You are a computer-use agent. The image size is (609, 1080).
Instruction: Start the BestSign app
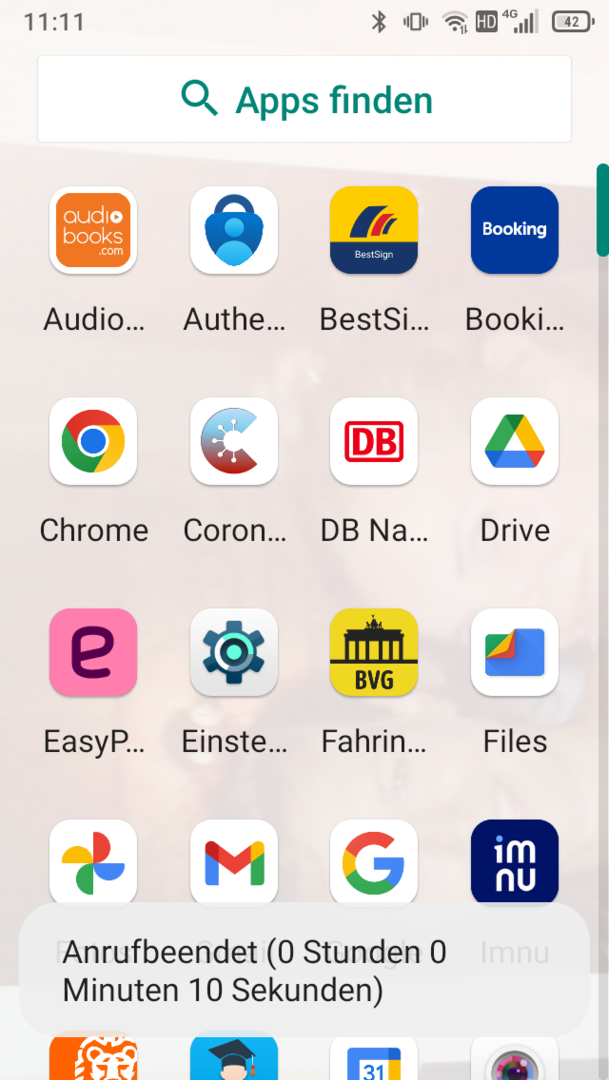374,230
